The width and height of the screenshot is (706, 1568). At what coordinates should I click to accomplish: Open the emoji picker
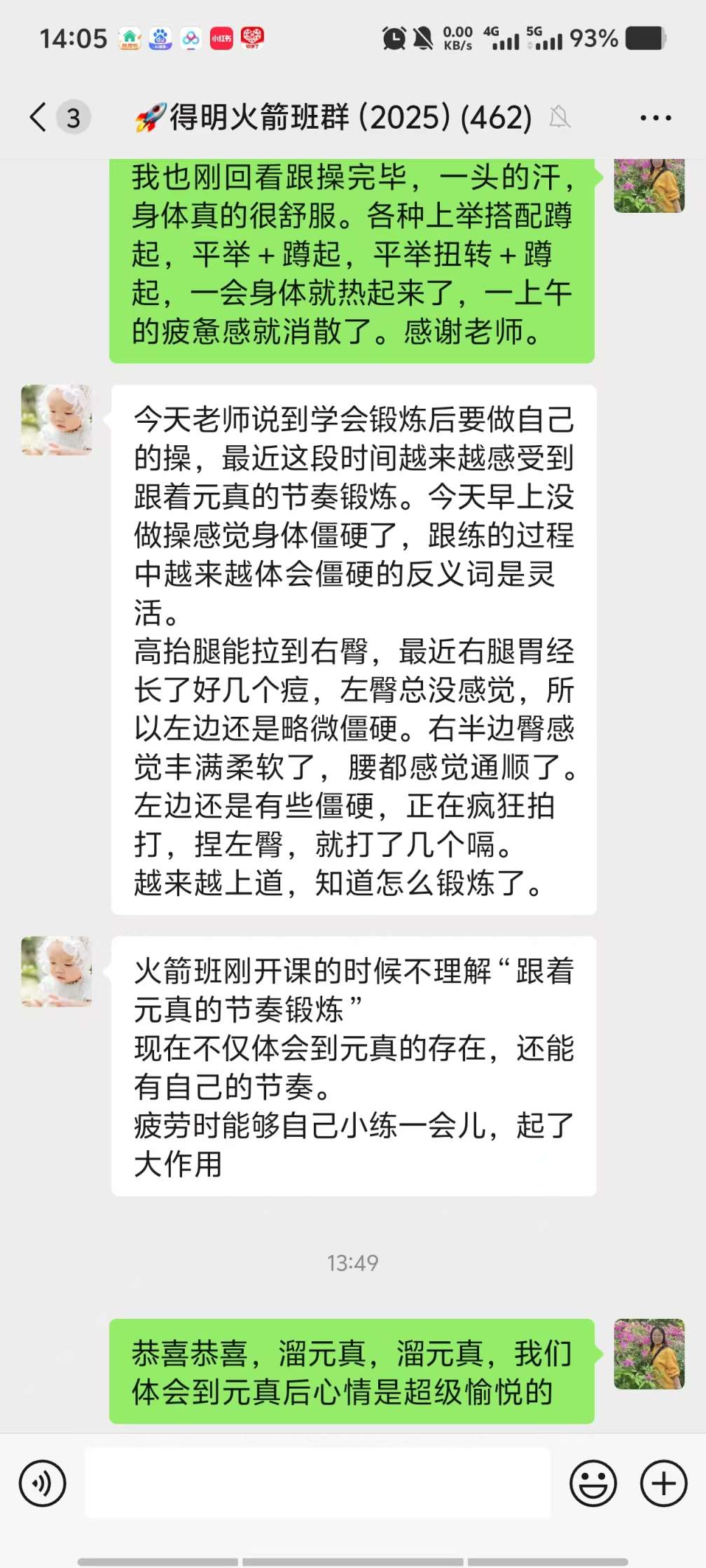[593, 1482]
